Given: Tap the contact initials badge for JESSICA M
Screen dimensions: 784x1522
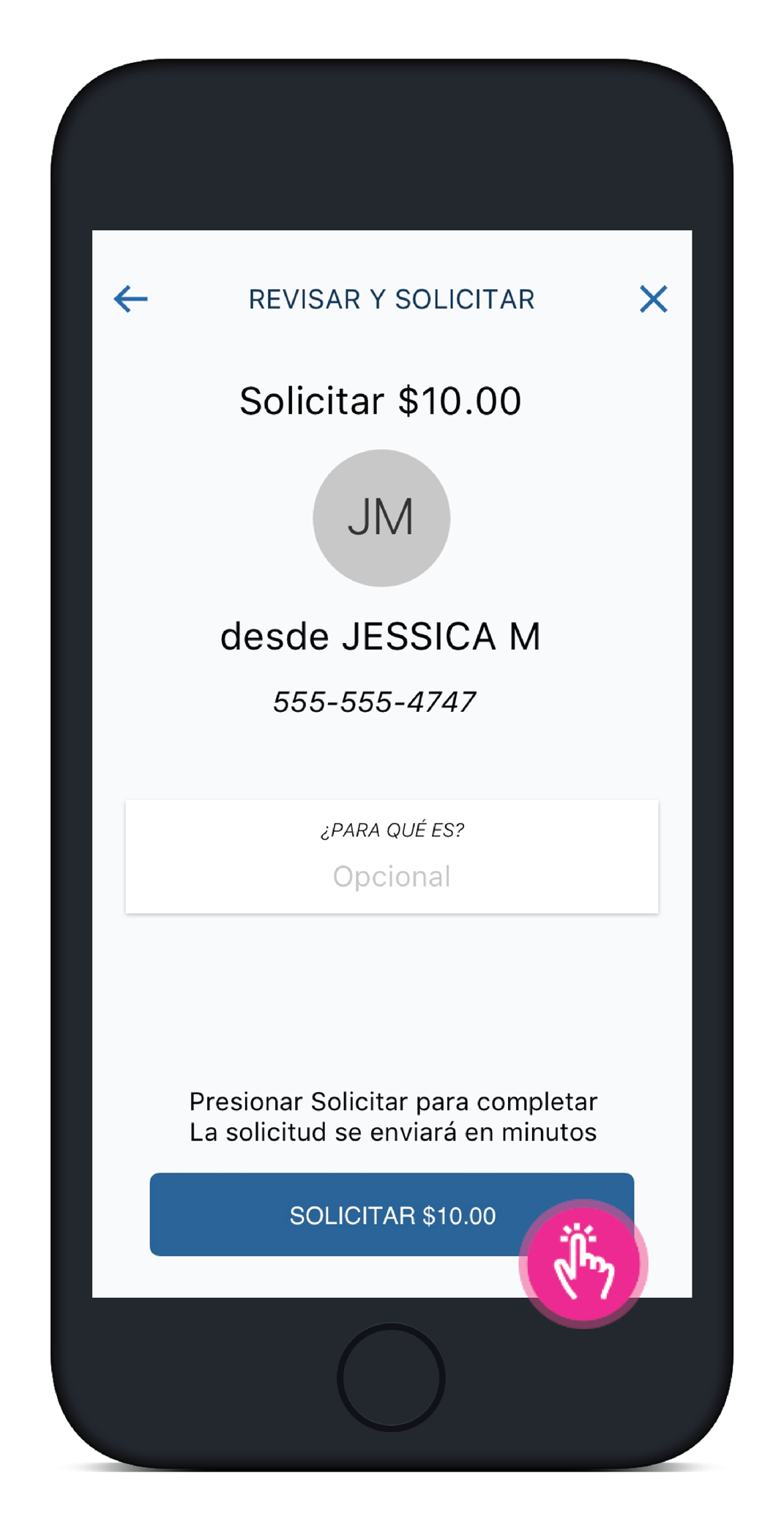Looking at the screenshot, I should click(381, 517).
